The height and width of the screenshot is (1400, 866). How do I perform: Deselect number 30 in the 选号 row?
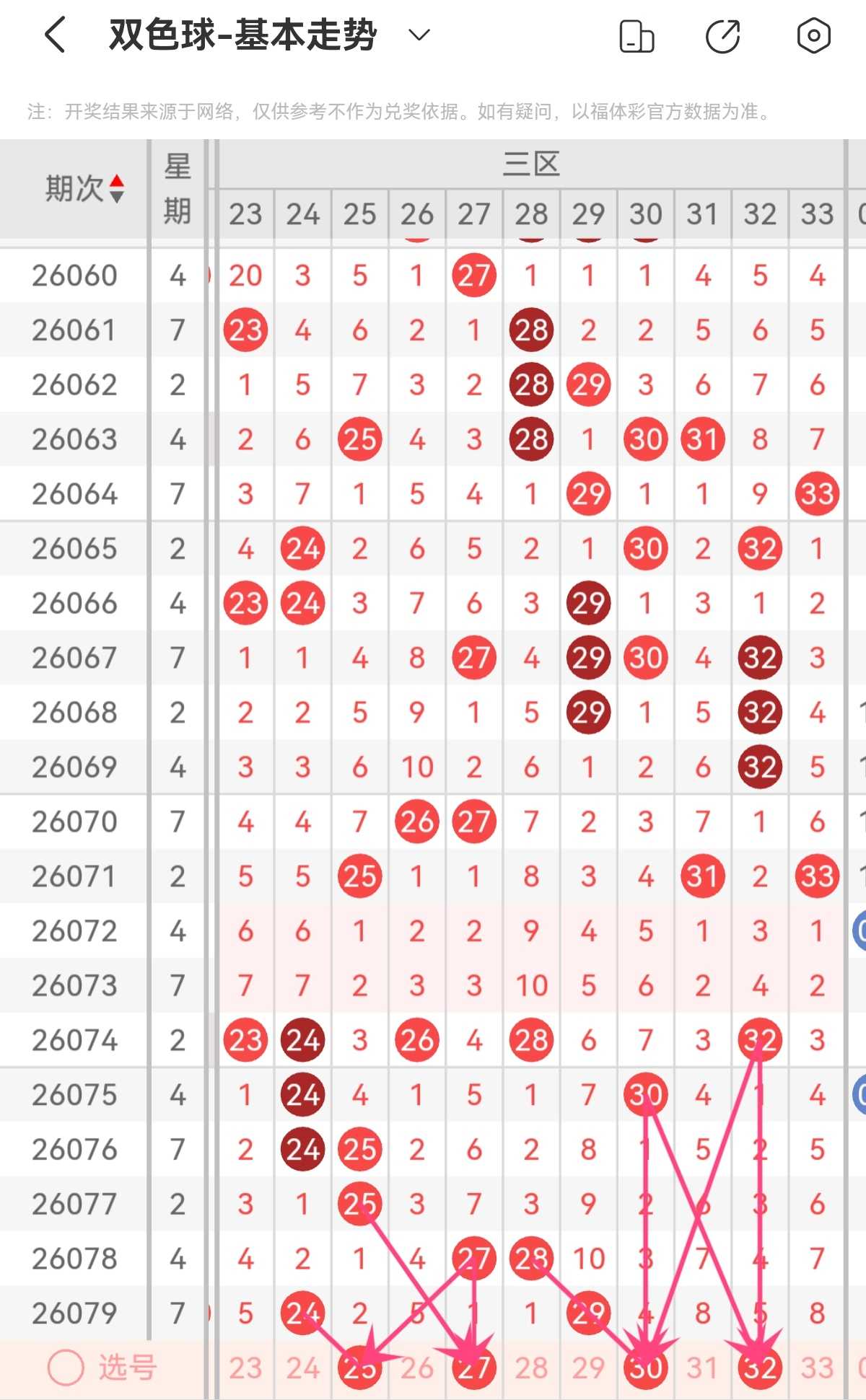point(645,1367)
